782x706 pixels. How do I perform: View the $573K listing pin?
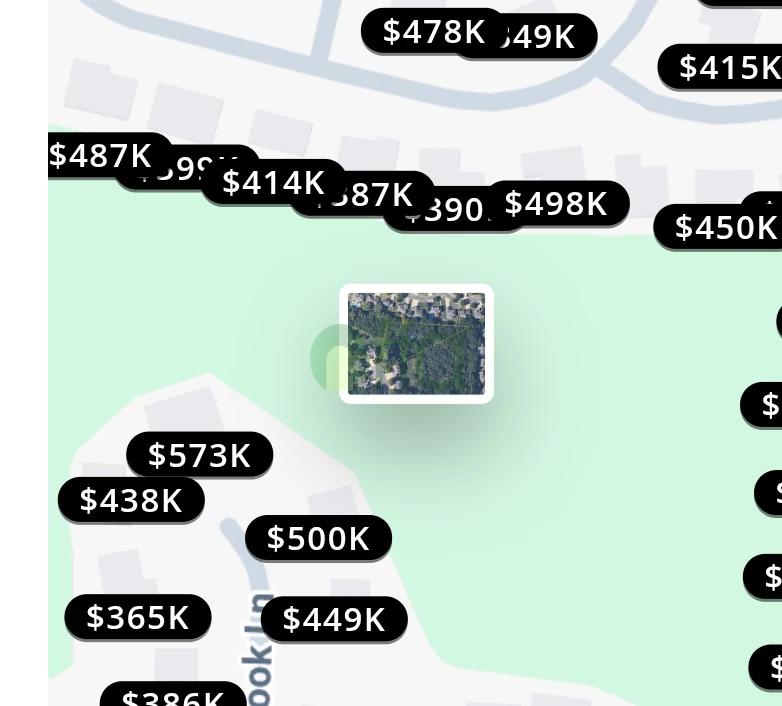tap(199, 455)
